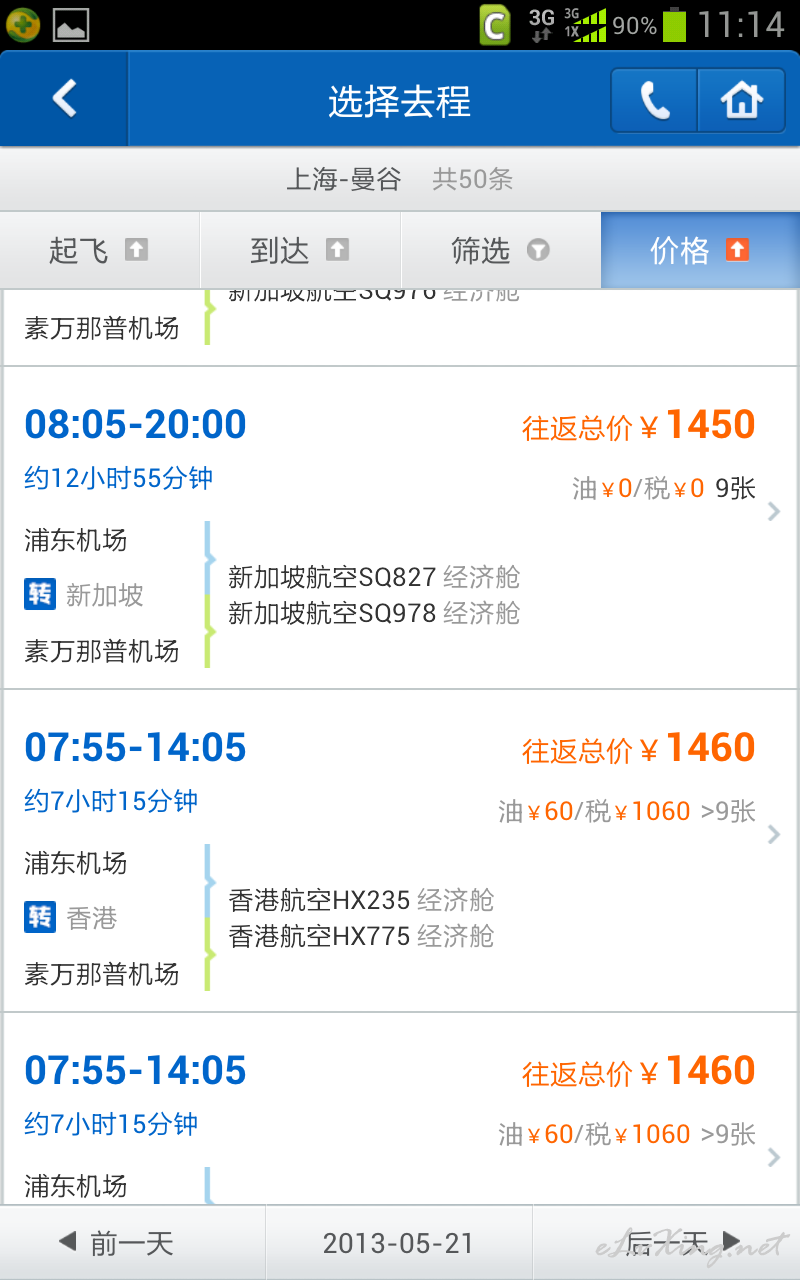This screenshot has height=1280, width=800.
Task: Show flights for 前一天 previous day
Action: click(132, 1243)
